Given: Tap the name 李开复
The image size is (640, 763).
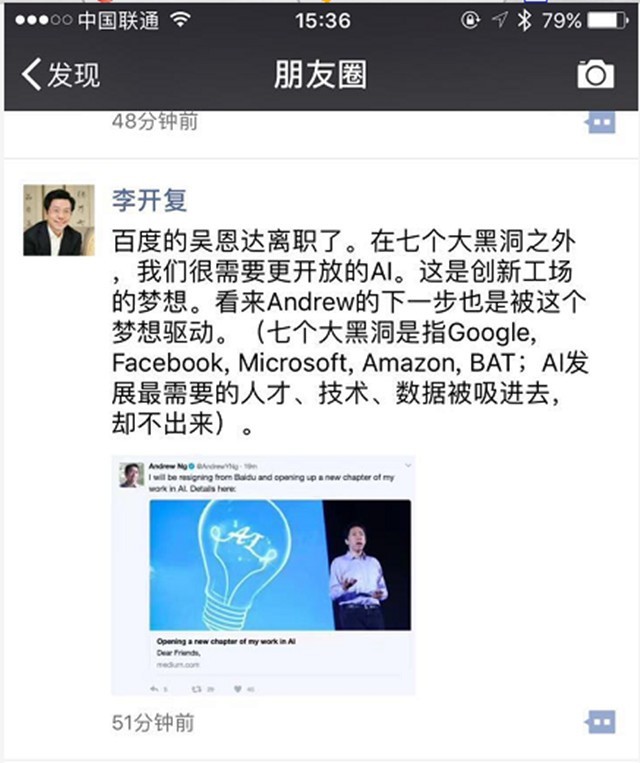Looking at the screenshot, I should (148, 199).
